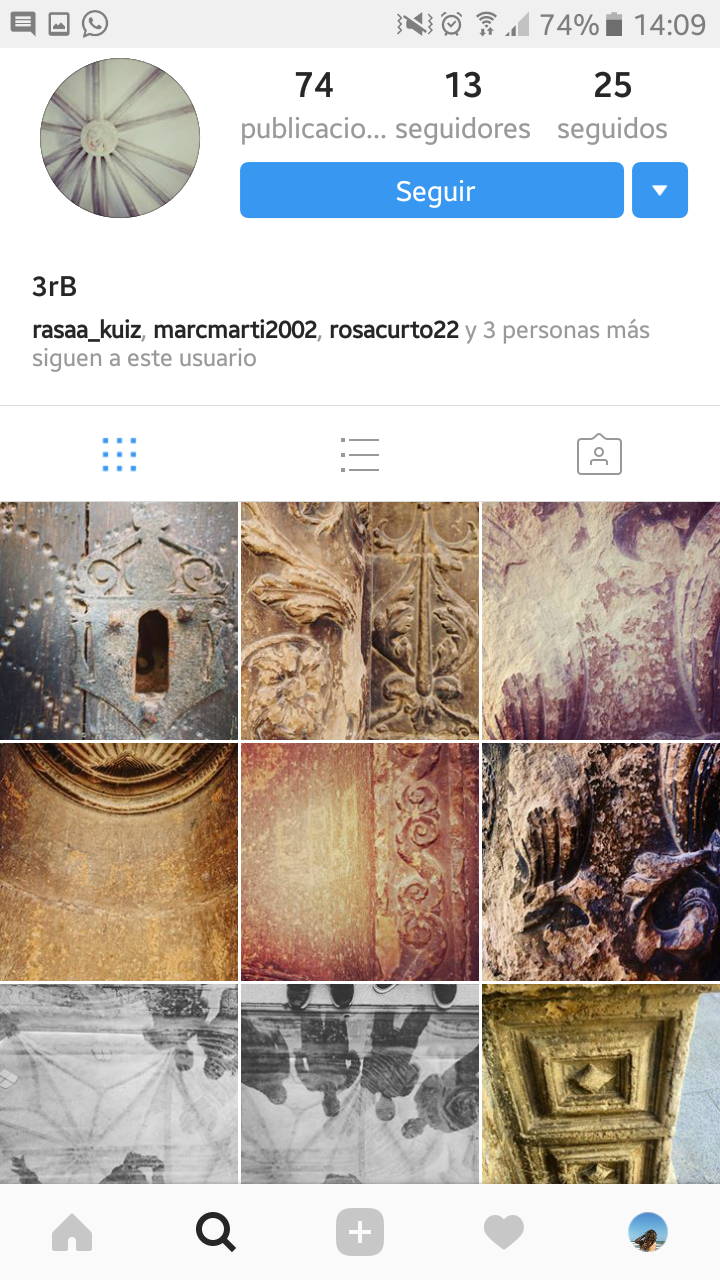Switch to grid view tab

click(x=119, y=455)
